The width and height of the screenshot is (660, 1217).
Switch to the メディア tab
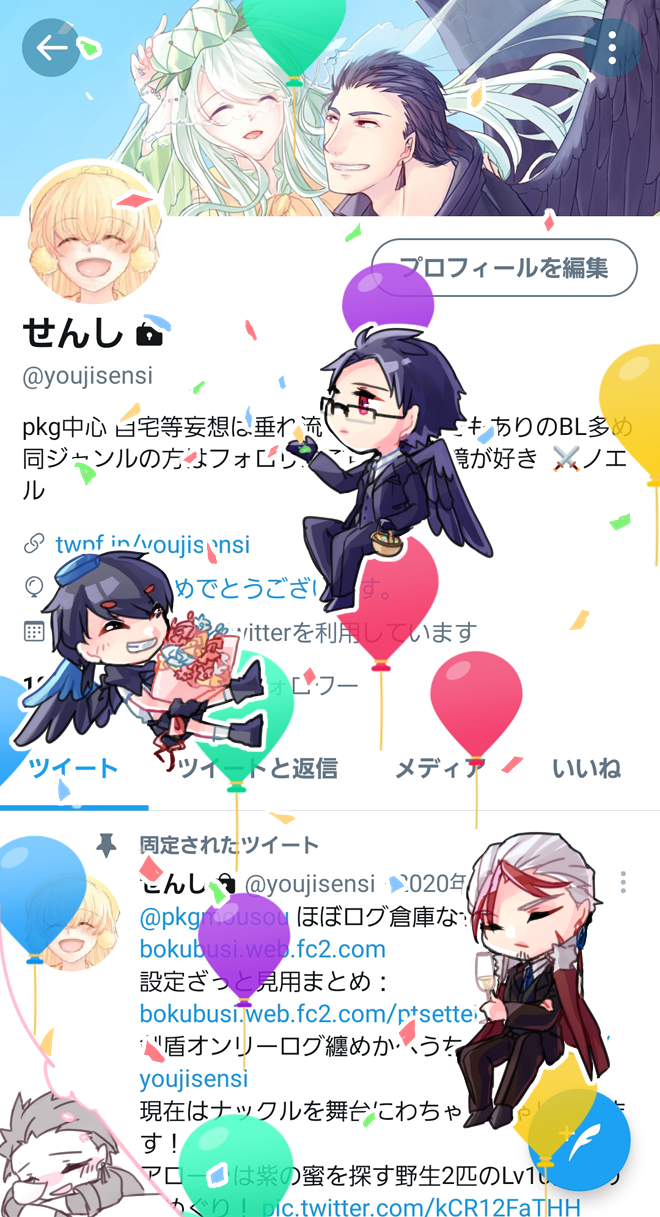(x=439, y=768)
